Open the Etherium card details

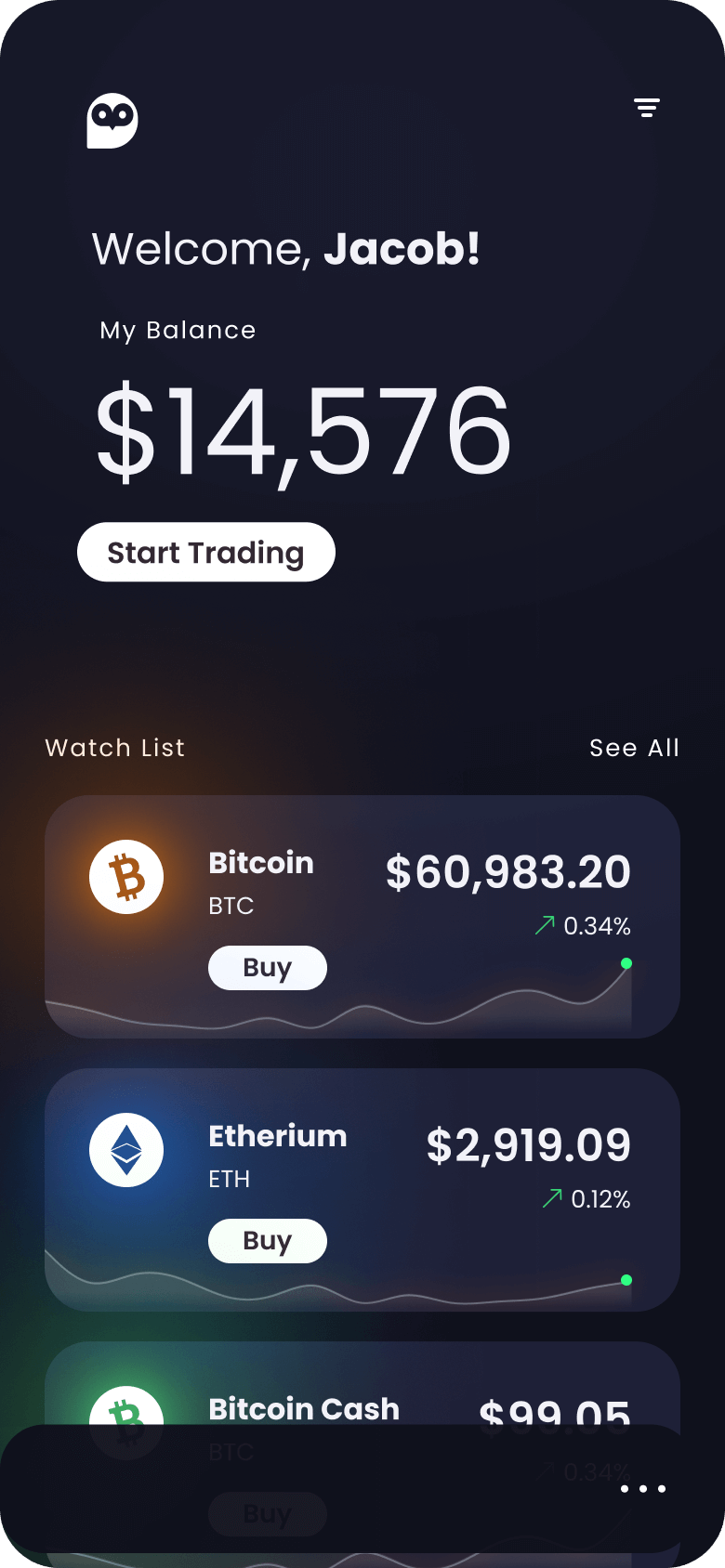pos(362,1190)
